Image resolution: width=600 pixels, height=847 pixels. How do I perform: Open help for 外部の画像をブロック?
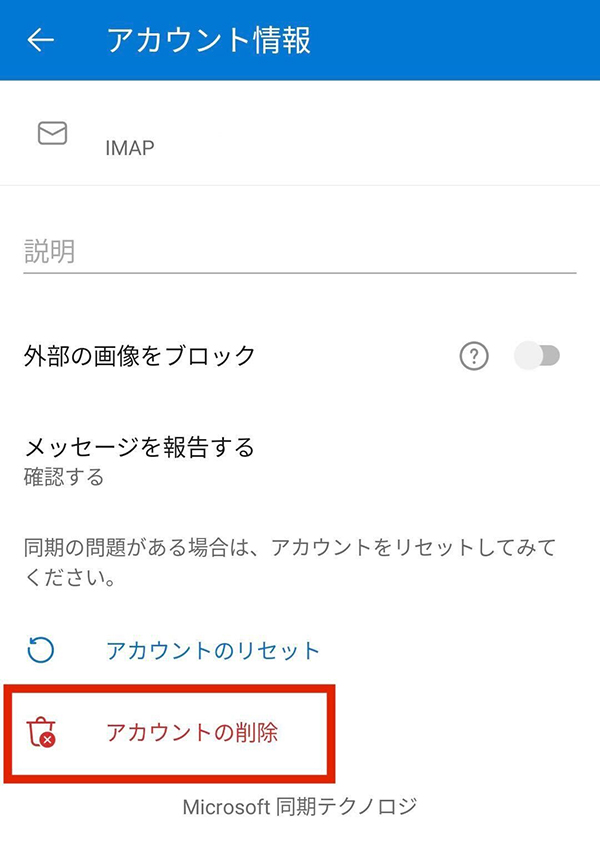point(474,356)
